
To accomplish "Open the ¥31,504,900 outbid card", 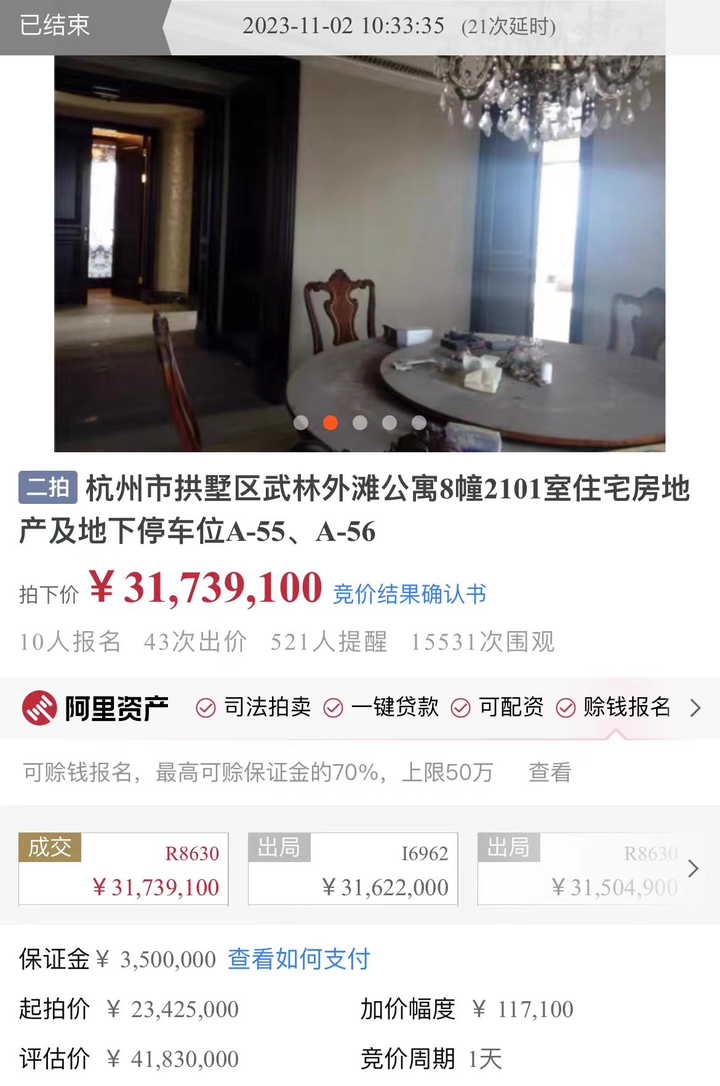I will click(x=580, y=869).
